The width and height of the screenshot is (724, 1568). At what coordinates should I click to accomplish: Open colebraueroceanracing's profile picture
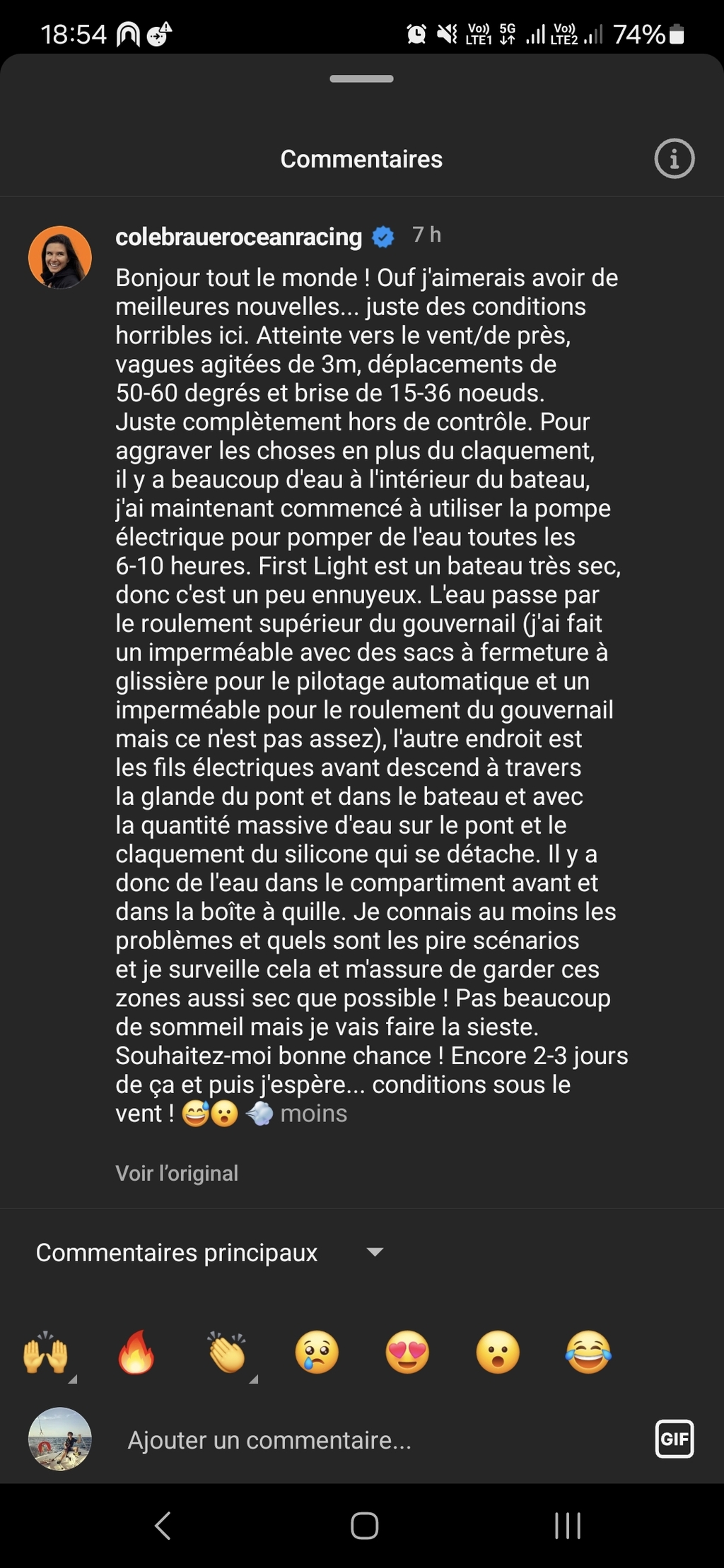point(60,257)
